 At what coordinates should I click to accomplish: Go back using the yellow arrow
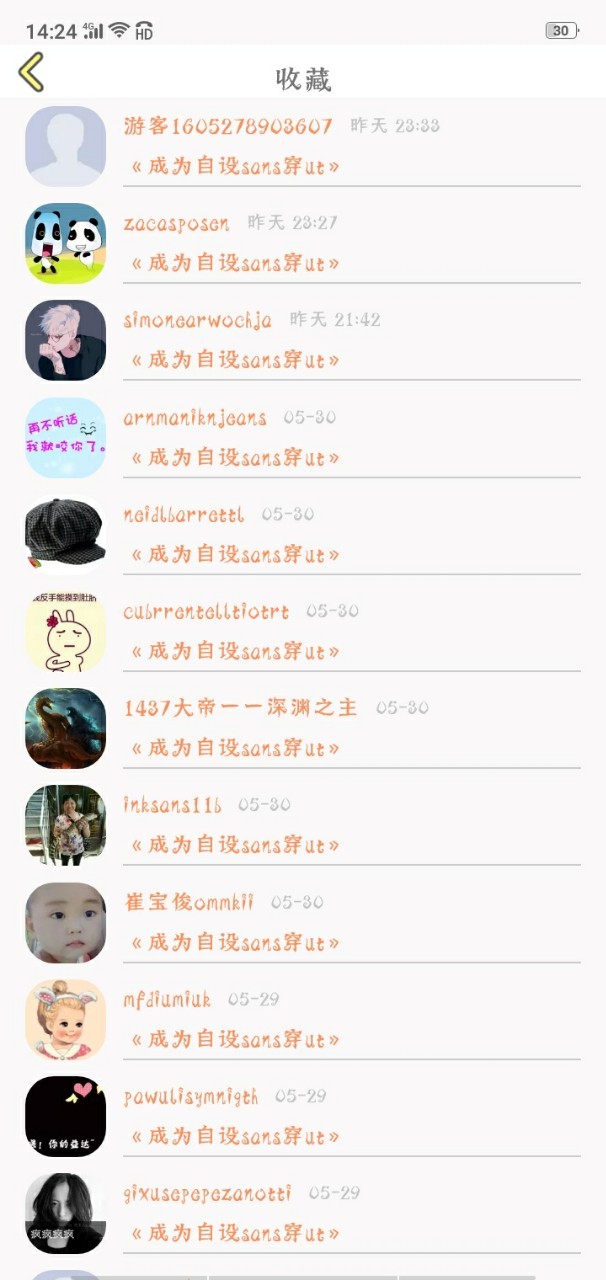tap(32, 73)
